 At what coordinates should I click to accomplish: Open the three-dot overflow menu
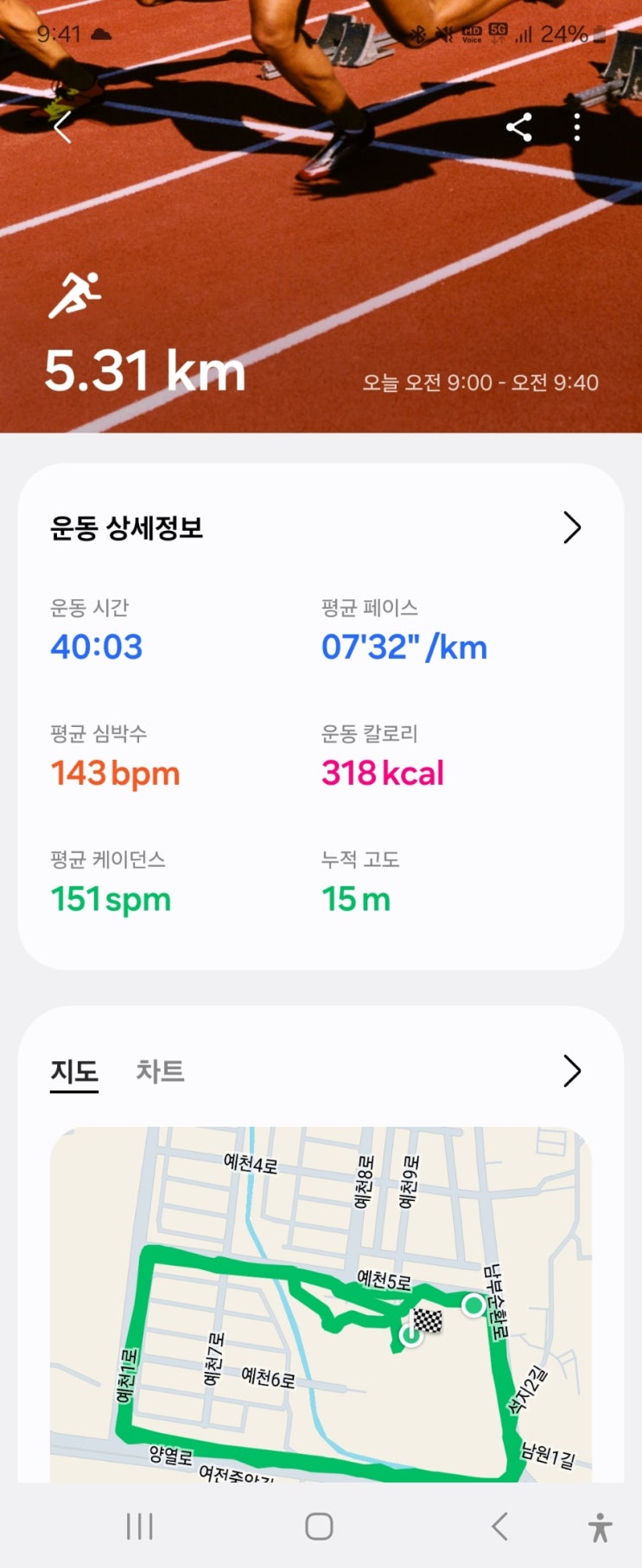(x=577, y=128)
